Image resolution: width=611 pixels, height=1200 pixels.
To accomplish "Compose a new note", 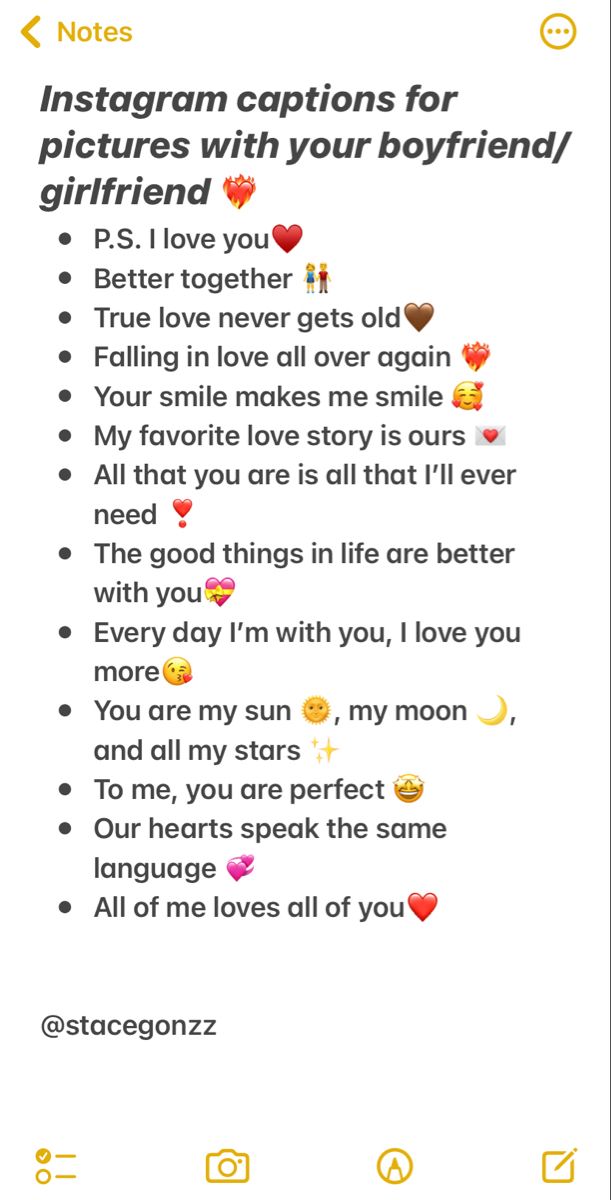I will [x=559, y=1166].
